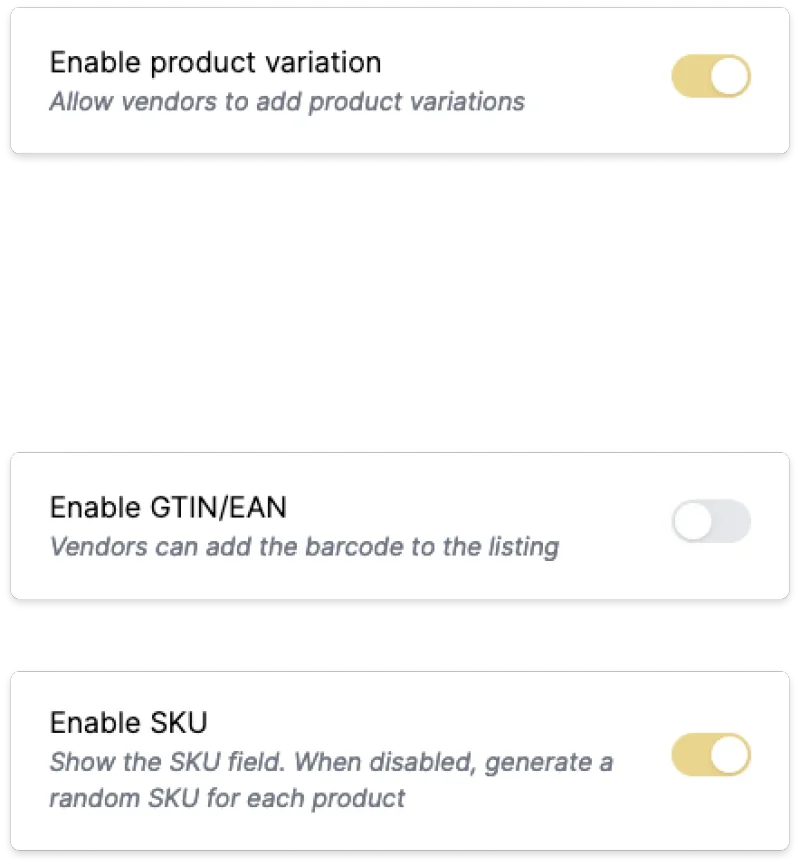Click the gray GTIN/EAN toggle knob

click(693, 523)
